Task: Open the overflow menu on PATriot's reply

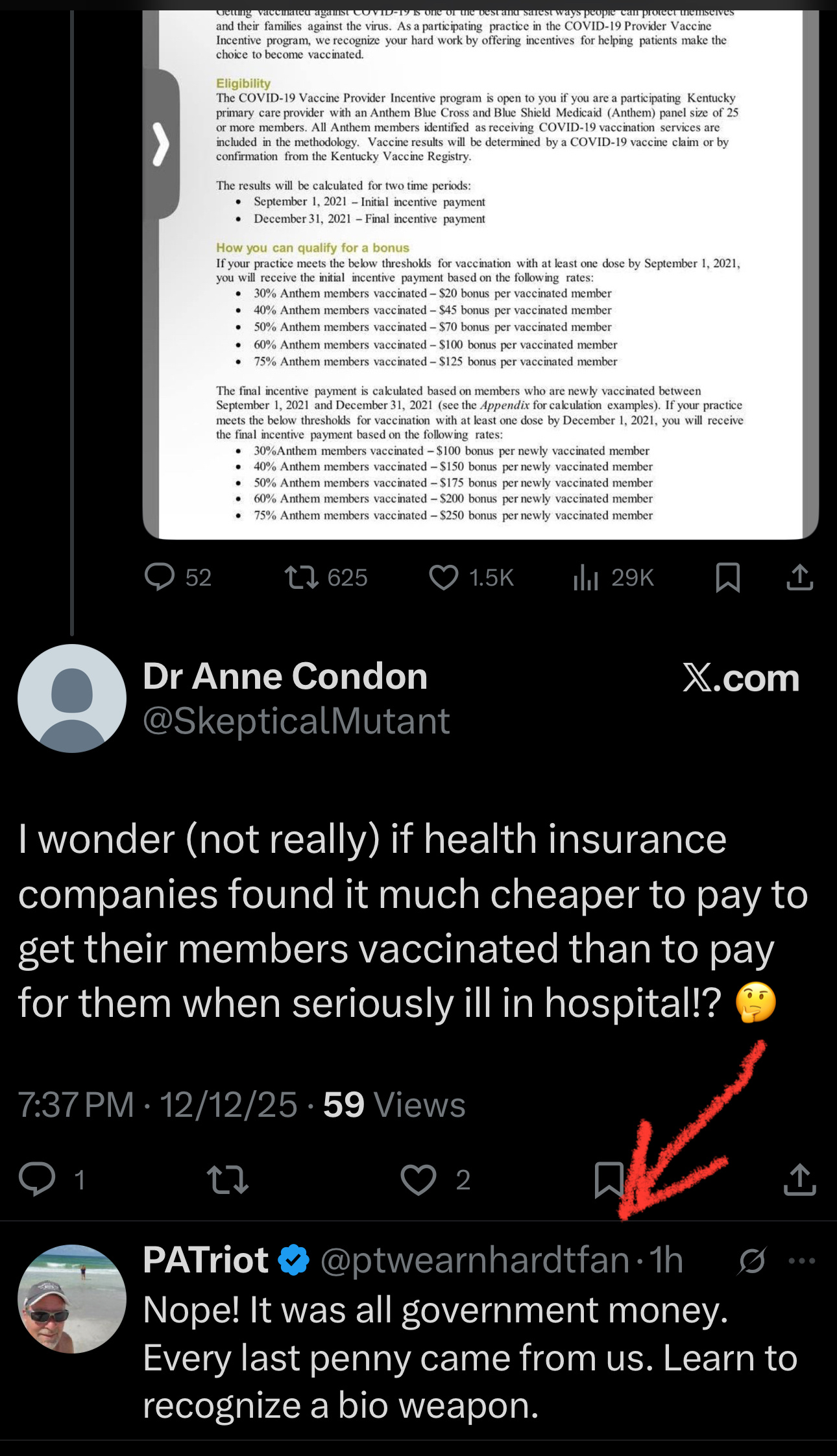Action: [x=802, y=1261]
